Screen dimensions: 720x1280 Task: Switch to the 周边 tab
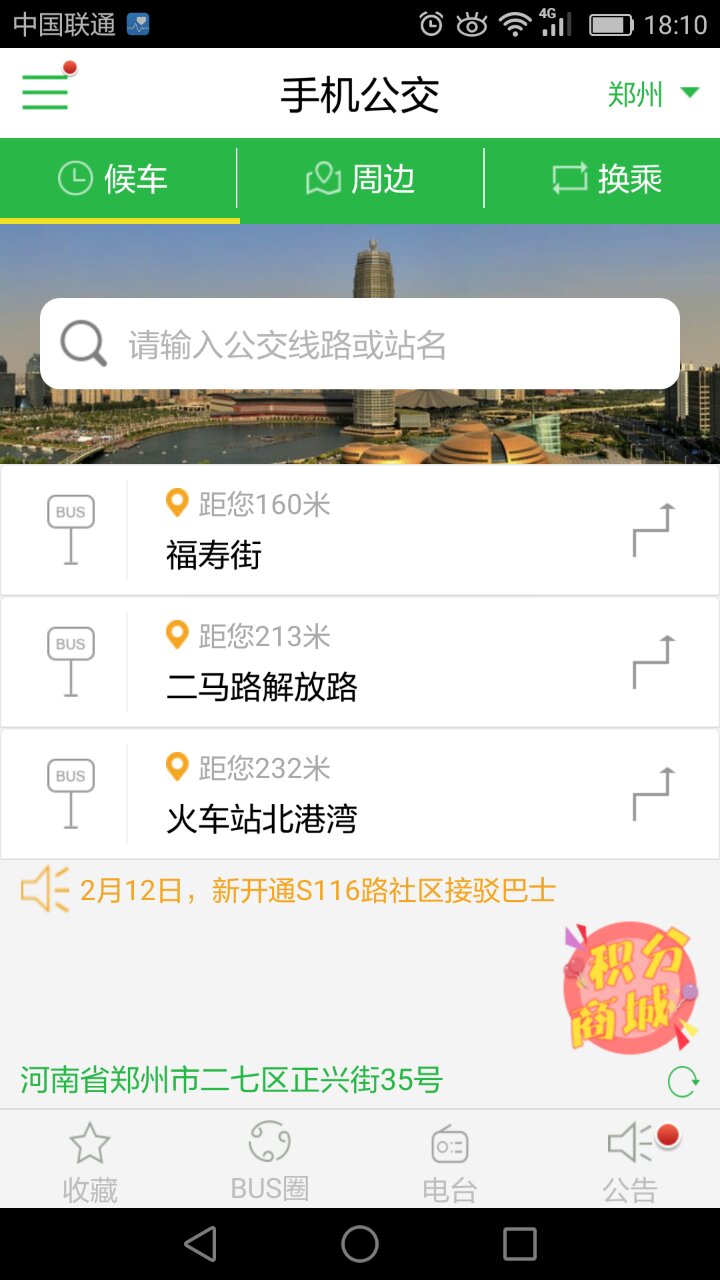point(360,180)
